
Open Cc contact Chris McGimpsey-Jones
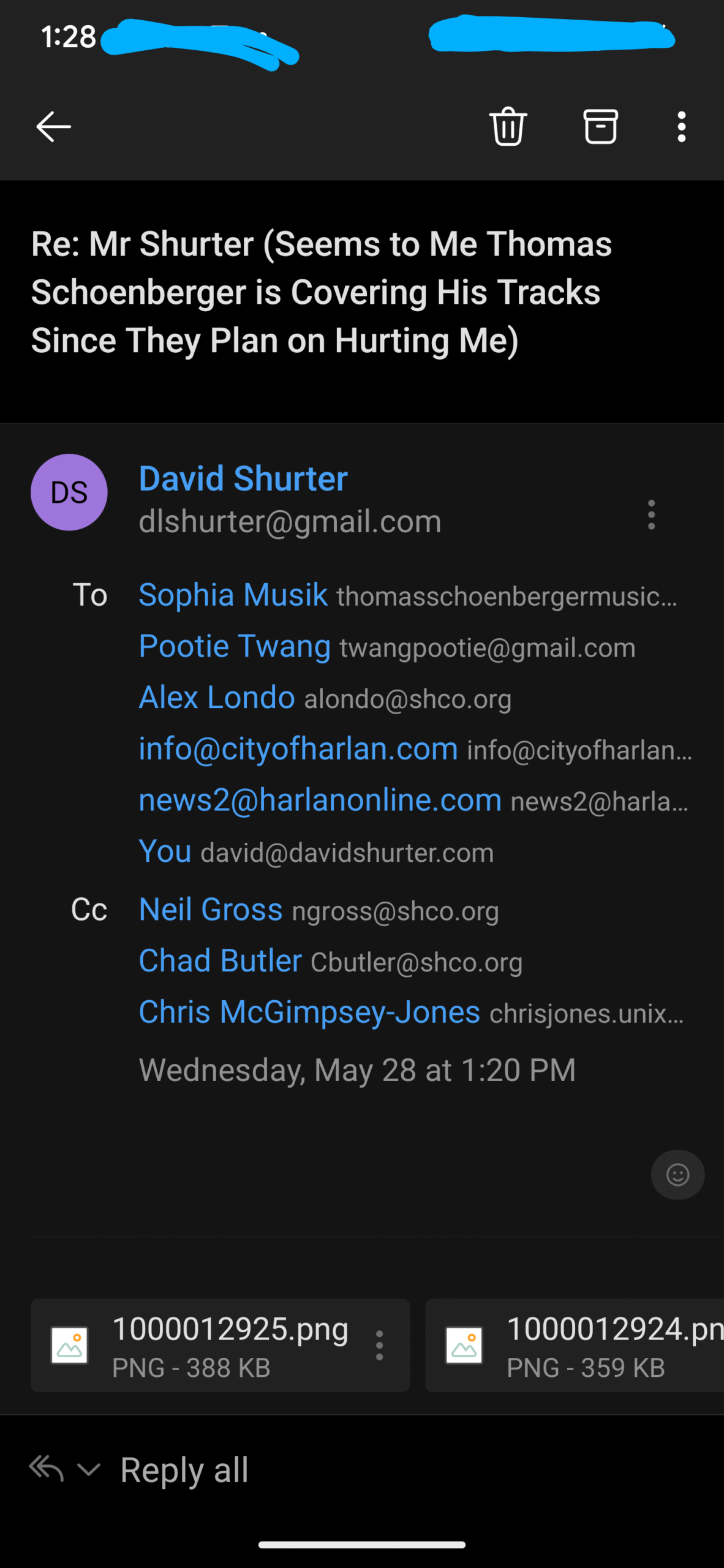coord(309,1012)
